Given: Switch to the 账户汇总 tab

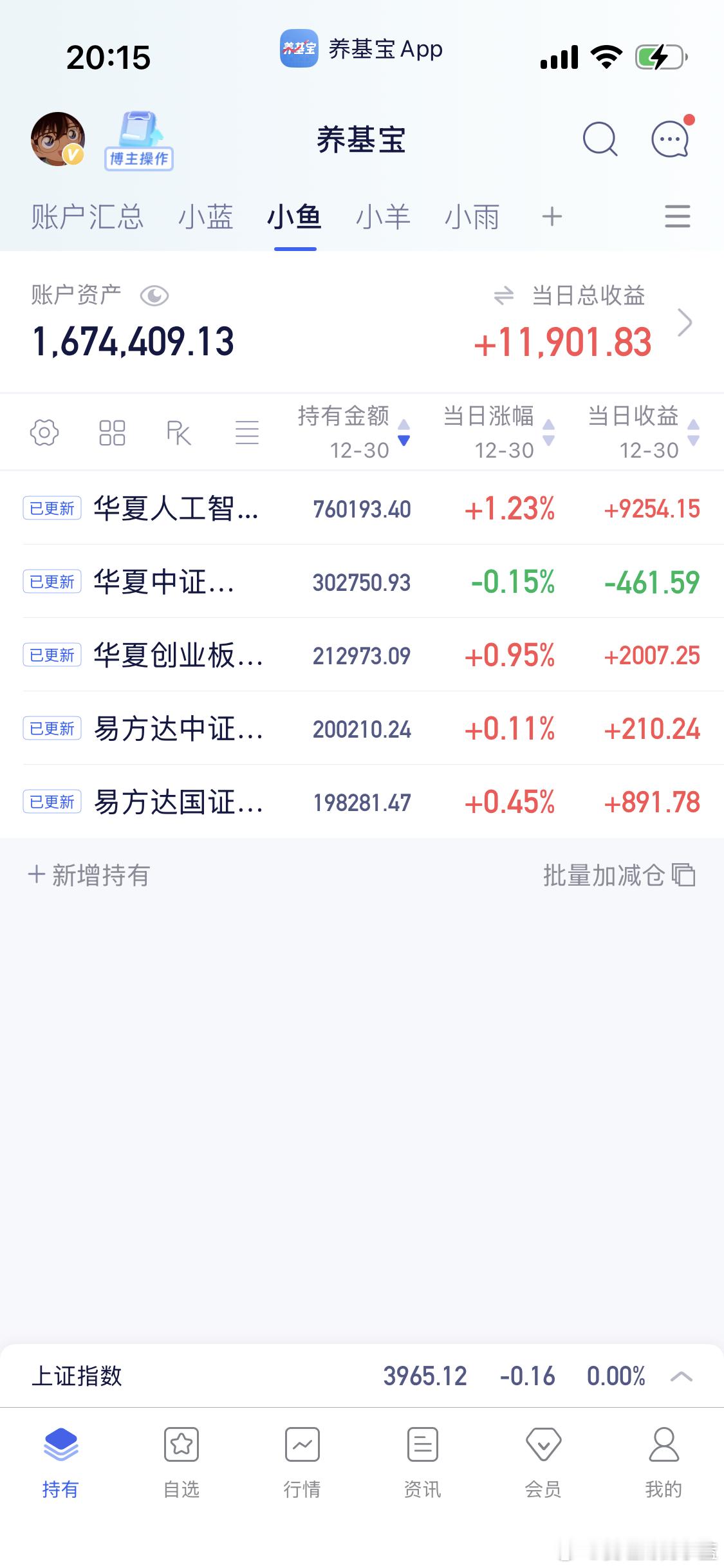Looking at the screenshot, I should pyautogui.click(x=87, y=217).
